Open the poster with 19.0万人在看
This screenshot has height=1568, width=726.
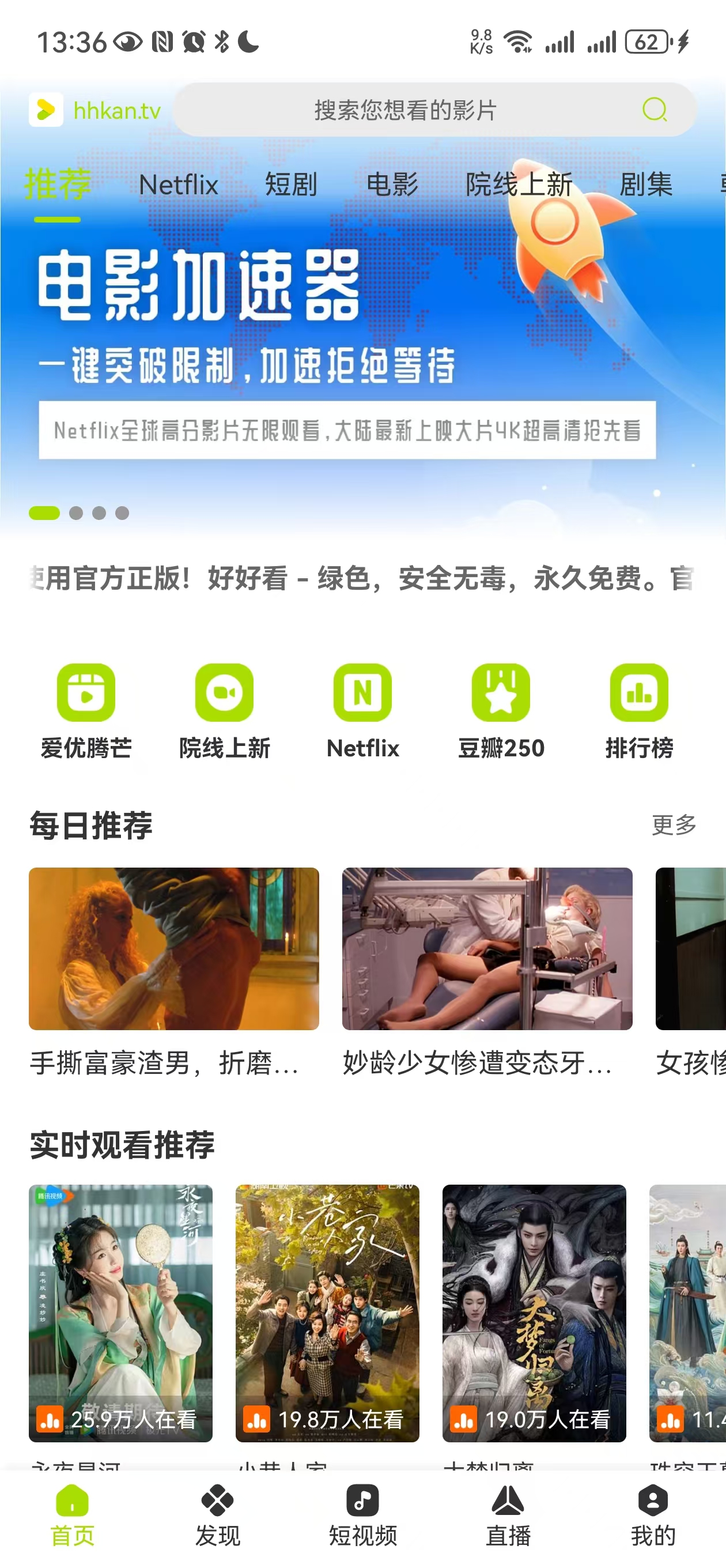534,1313
